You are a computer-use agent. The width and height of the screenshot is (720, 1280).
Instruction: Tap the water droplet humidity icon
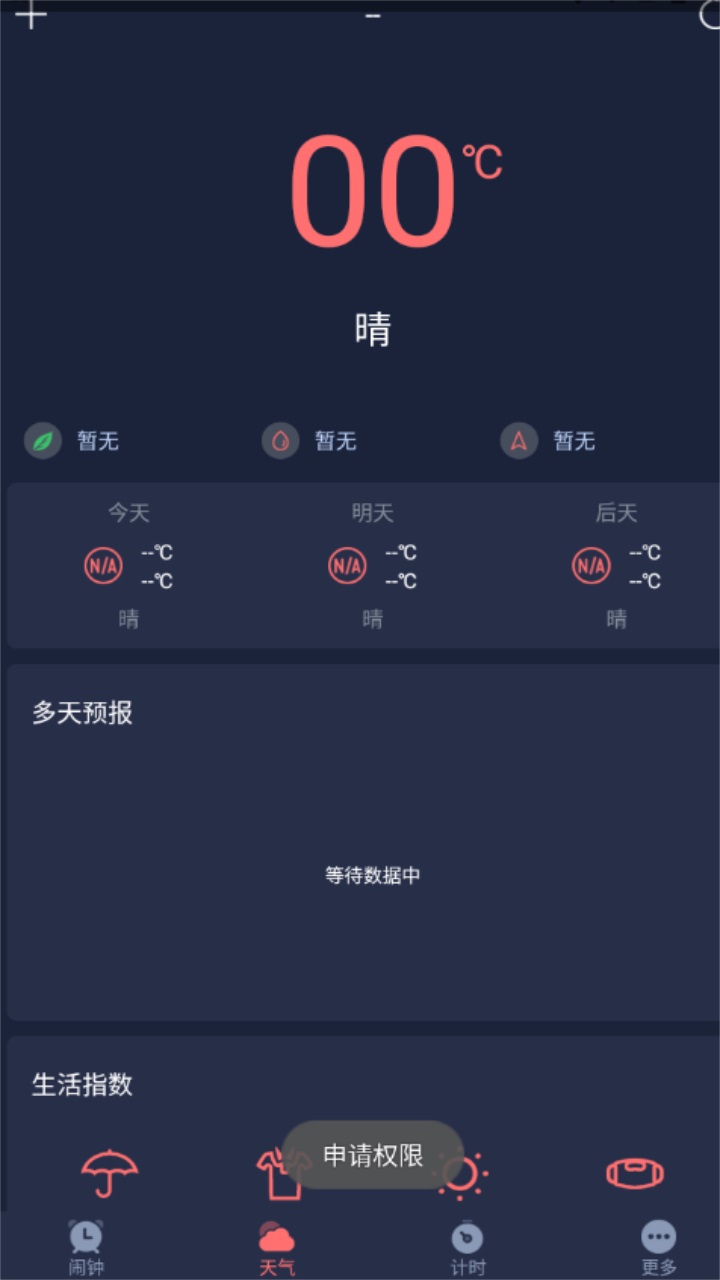click(x=280, y=441)
